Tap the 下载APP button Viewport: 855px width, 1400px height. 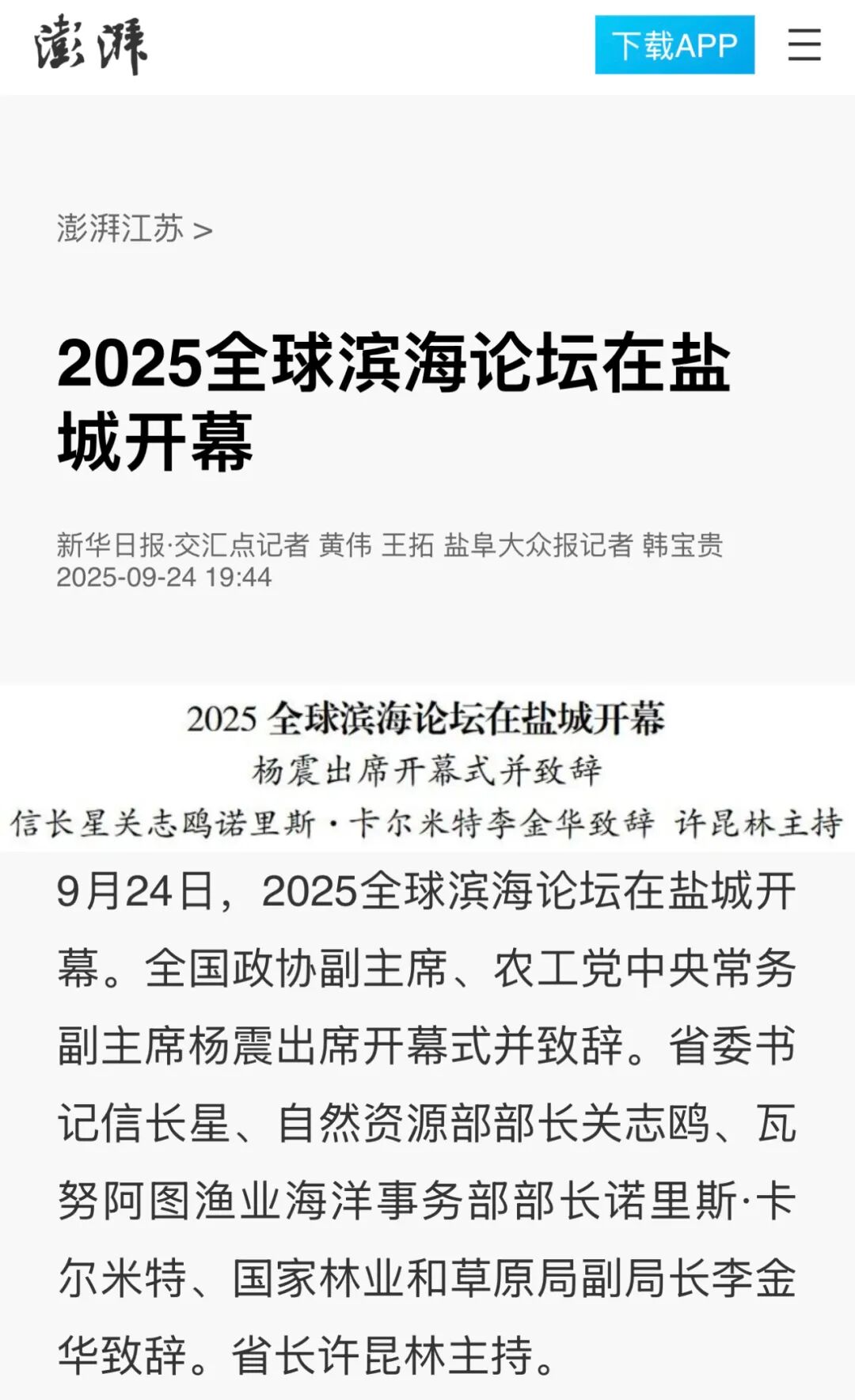pos(674,45)
